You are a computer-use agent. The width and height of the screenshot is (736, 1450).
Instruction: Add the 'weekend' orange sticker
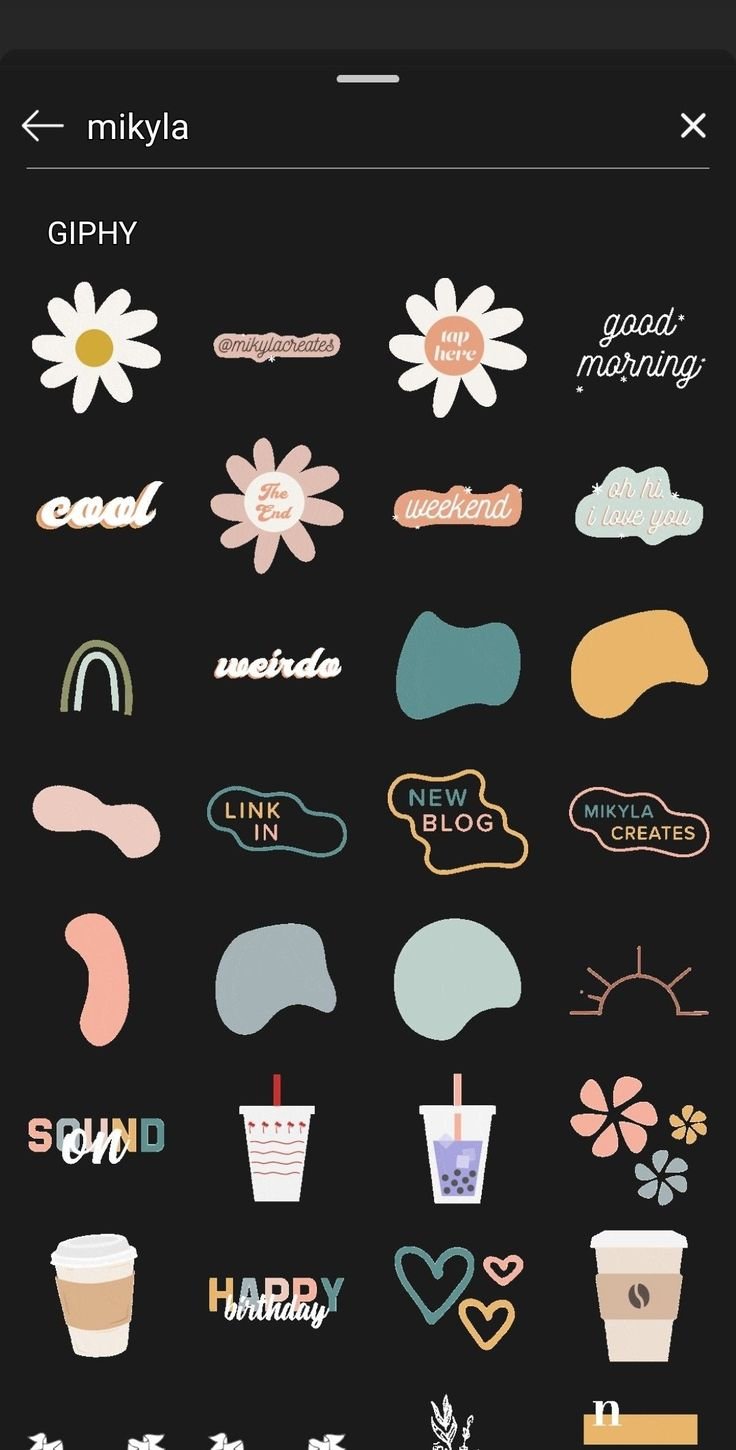457,507
